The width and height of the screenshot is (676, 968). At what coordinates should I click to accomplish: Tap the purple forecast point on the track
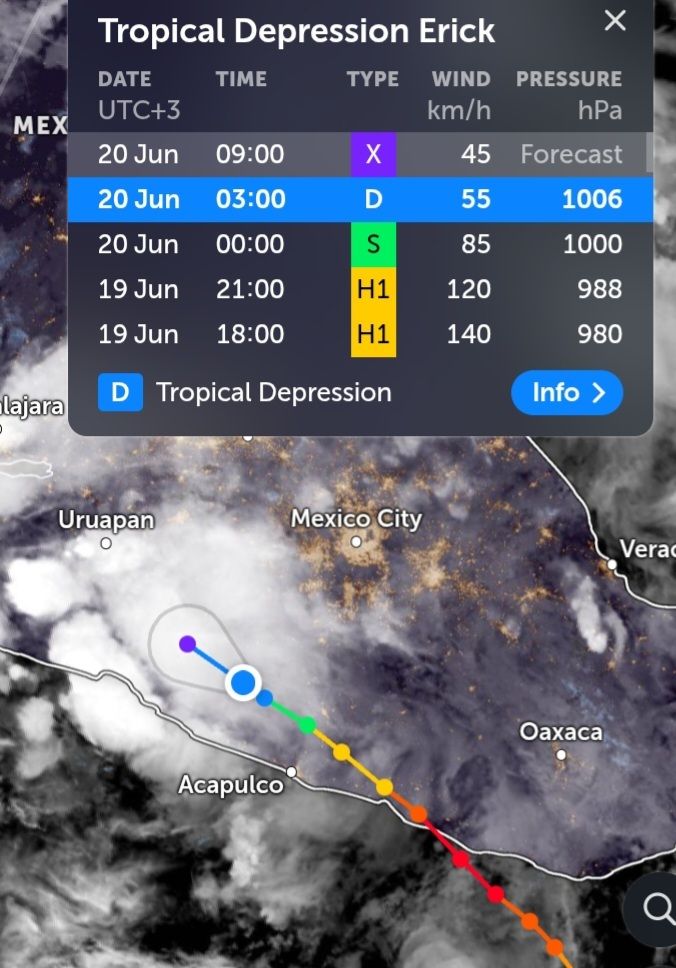[187, 644]
